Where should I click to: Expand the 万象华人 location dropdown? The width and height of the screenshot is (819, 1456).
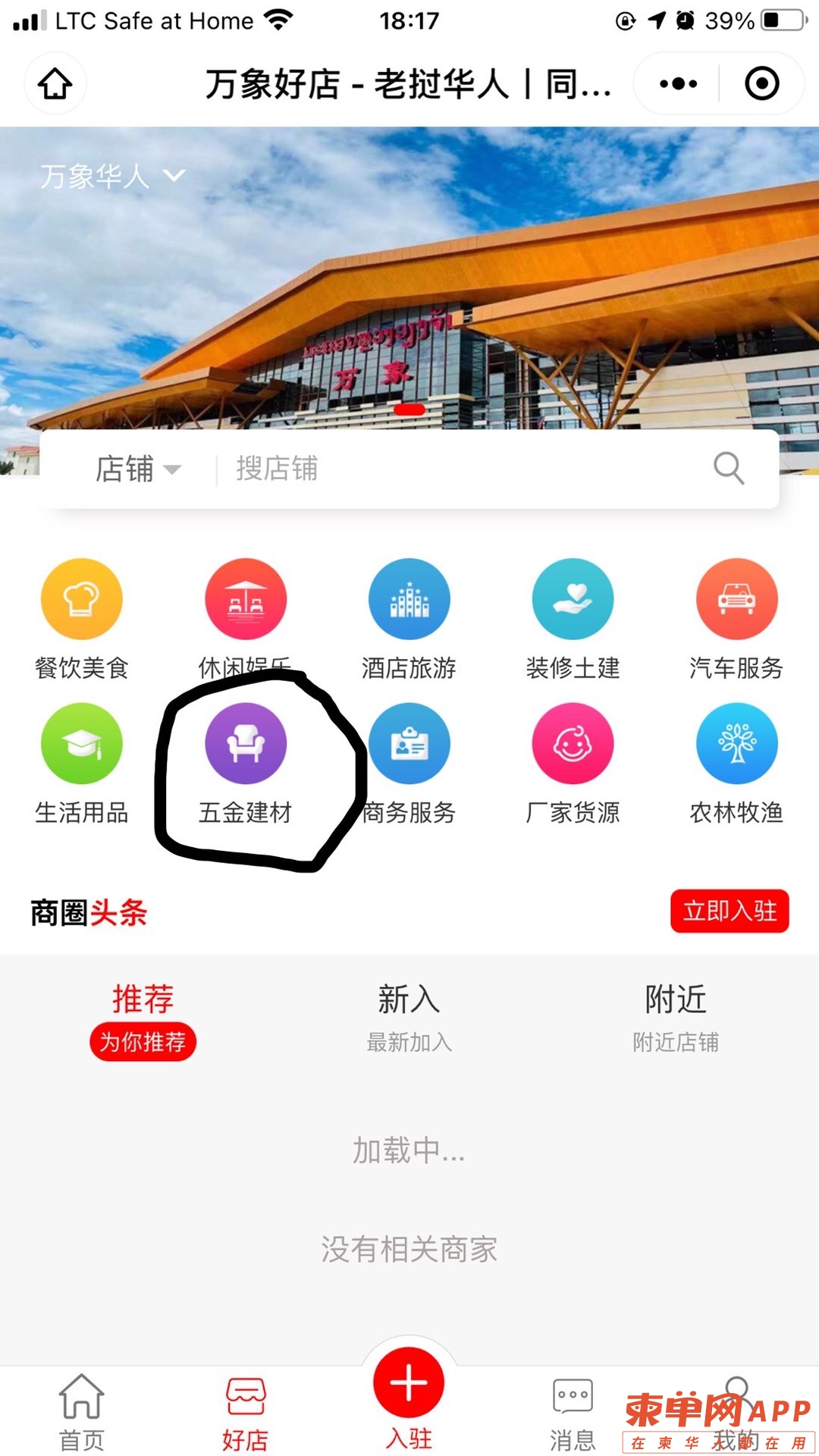[x=112, y=177]
